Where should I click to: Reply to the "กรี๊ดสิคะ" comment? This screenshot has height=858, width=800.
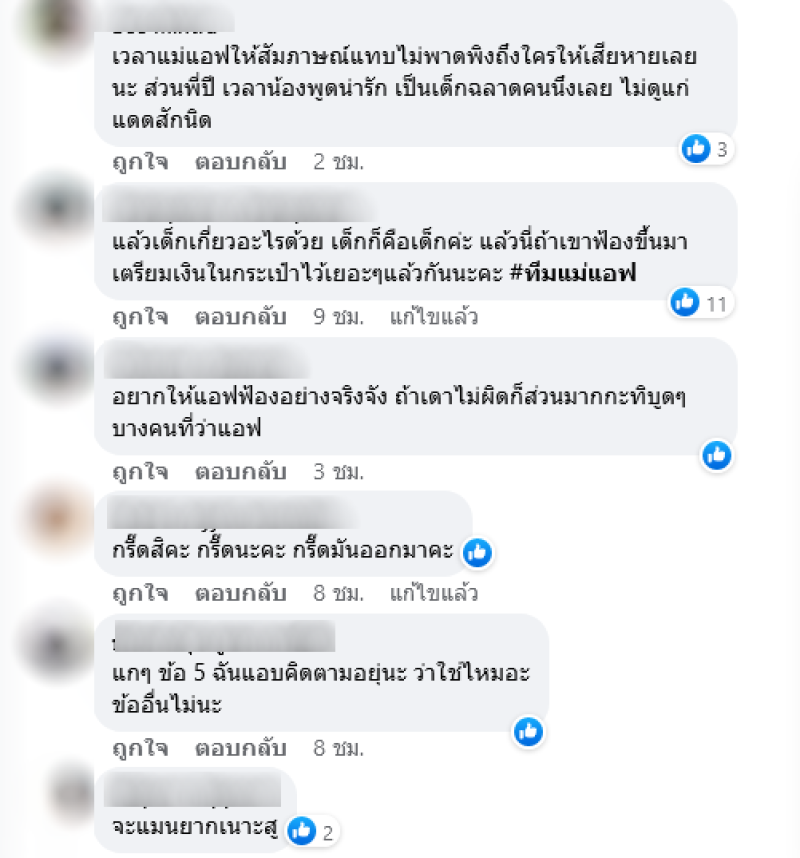pyautogui.click(x=241, y=593)
